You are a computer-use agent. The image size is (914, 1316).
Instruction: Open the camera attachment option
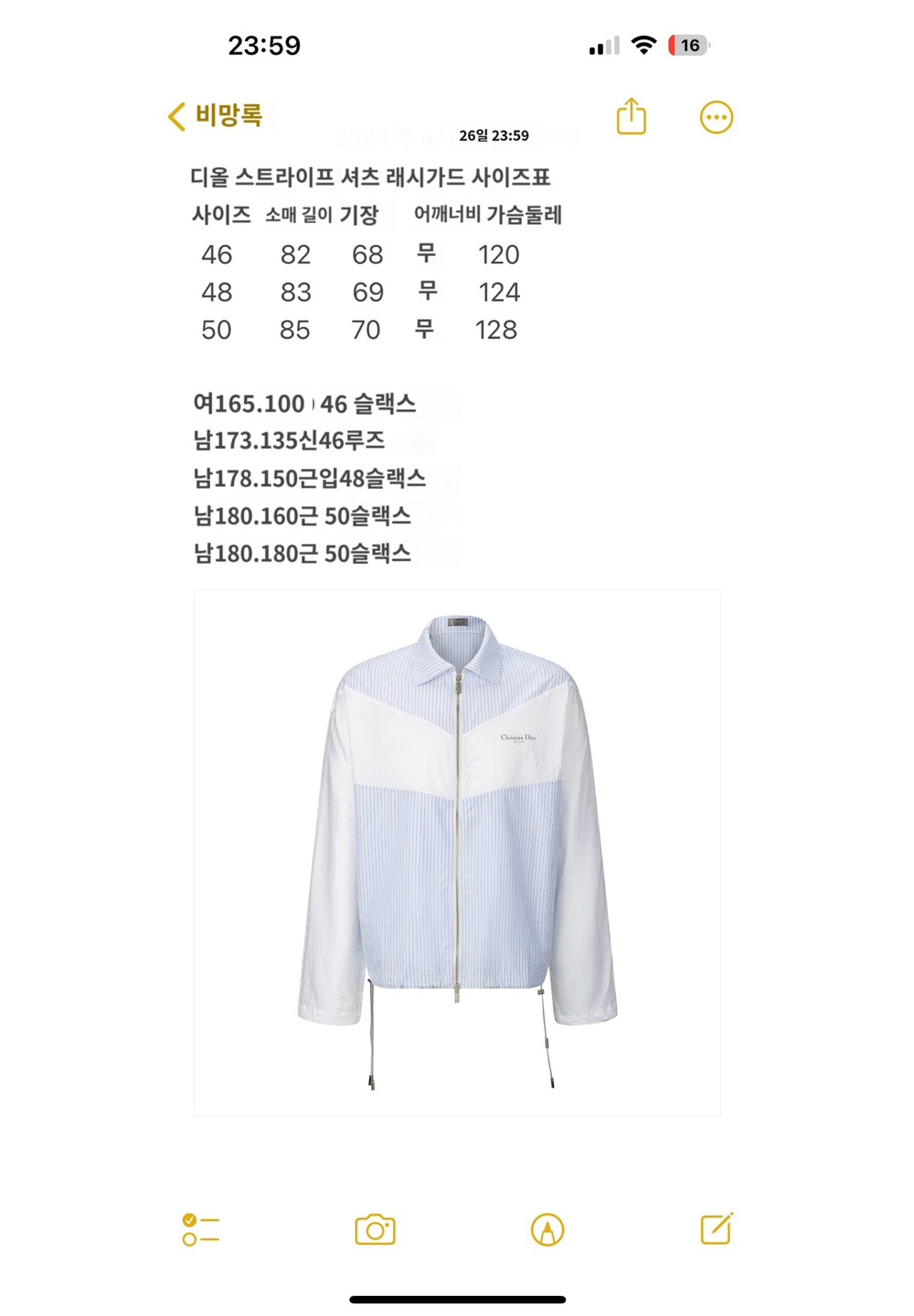point(375,1229)
